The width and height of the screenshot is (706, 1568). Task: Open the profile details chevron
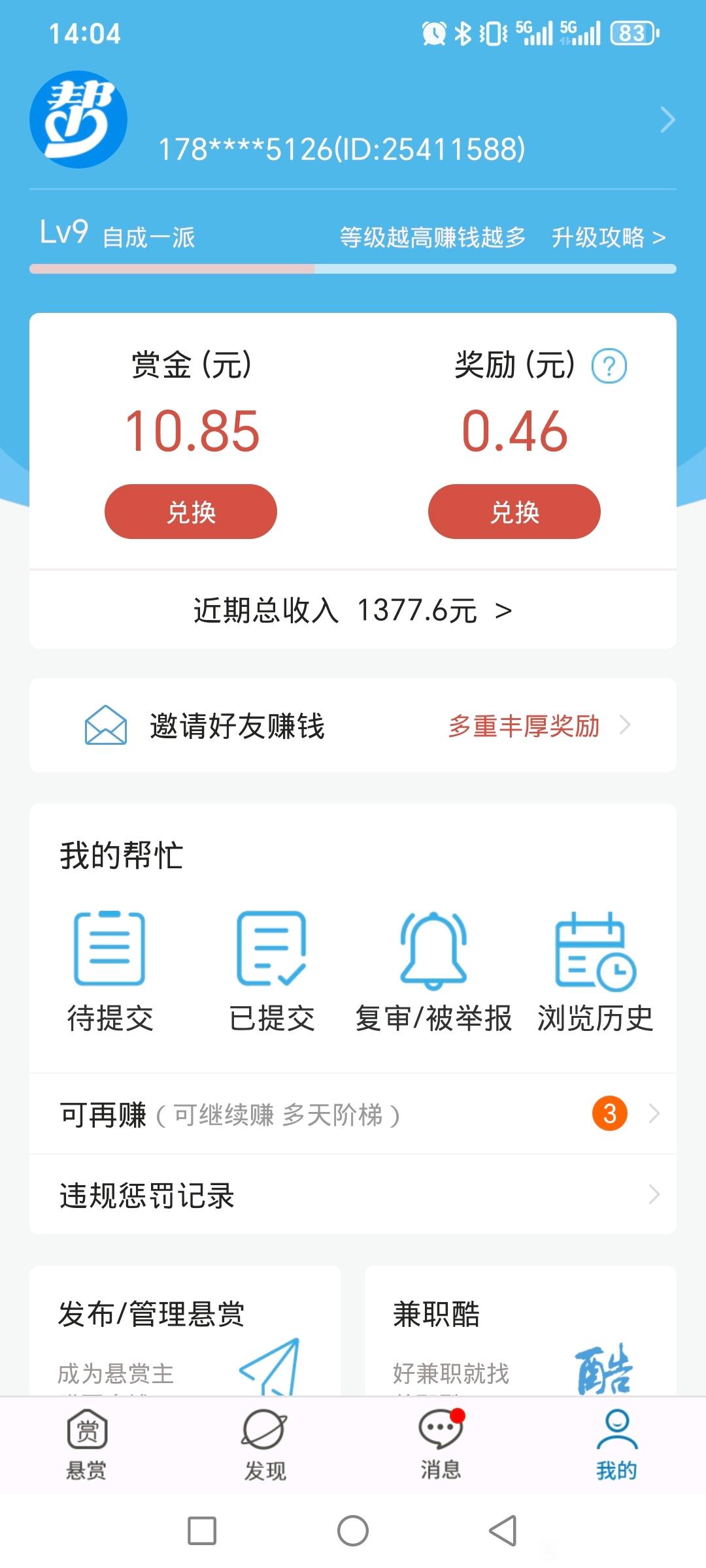click(x=667, y=120)
